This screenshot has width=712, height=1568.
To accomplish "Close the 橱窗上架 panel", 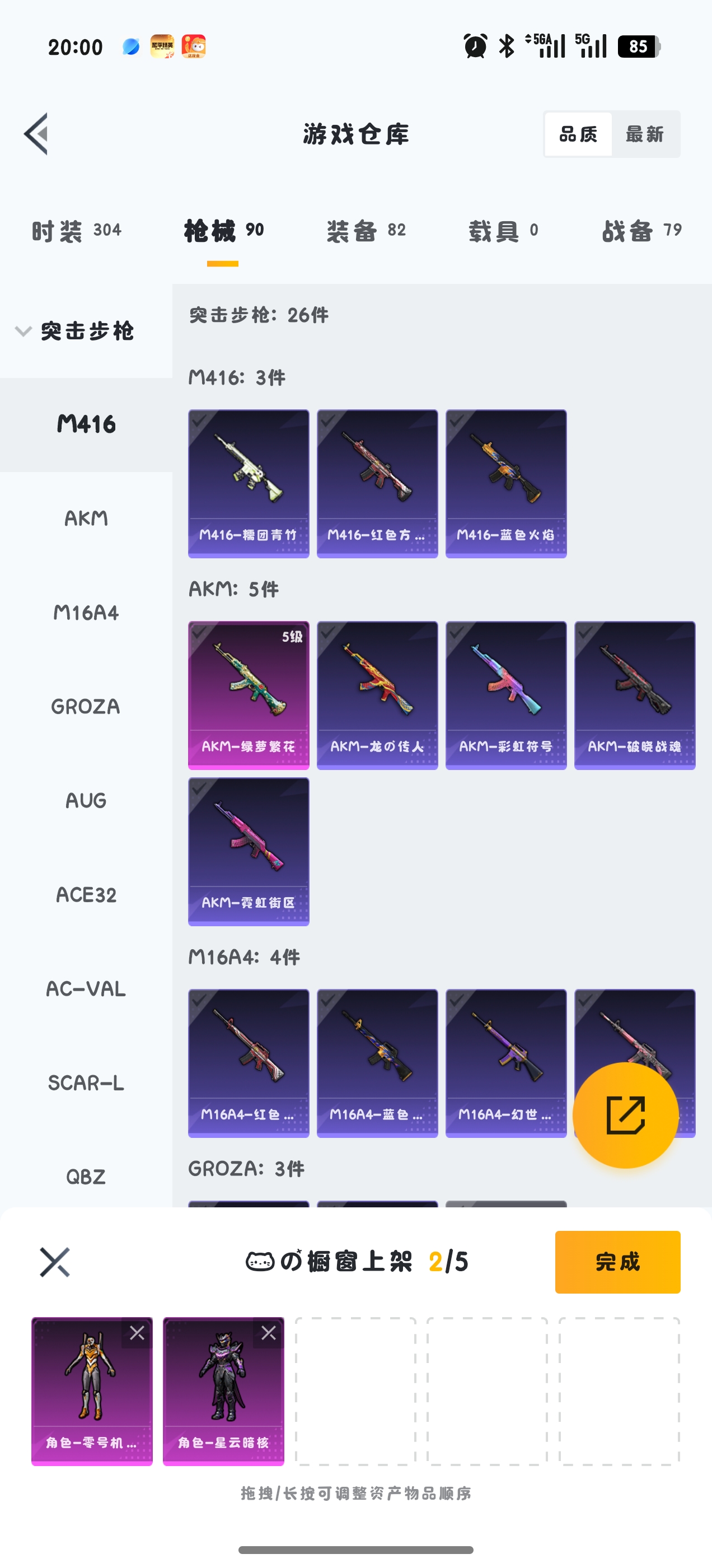I will pyautogui.click(x=55, y=1262).
